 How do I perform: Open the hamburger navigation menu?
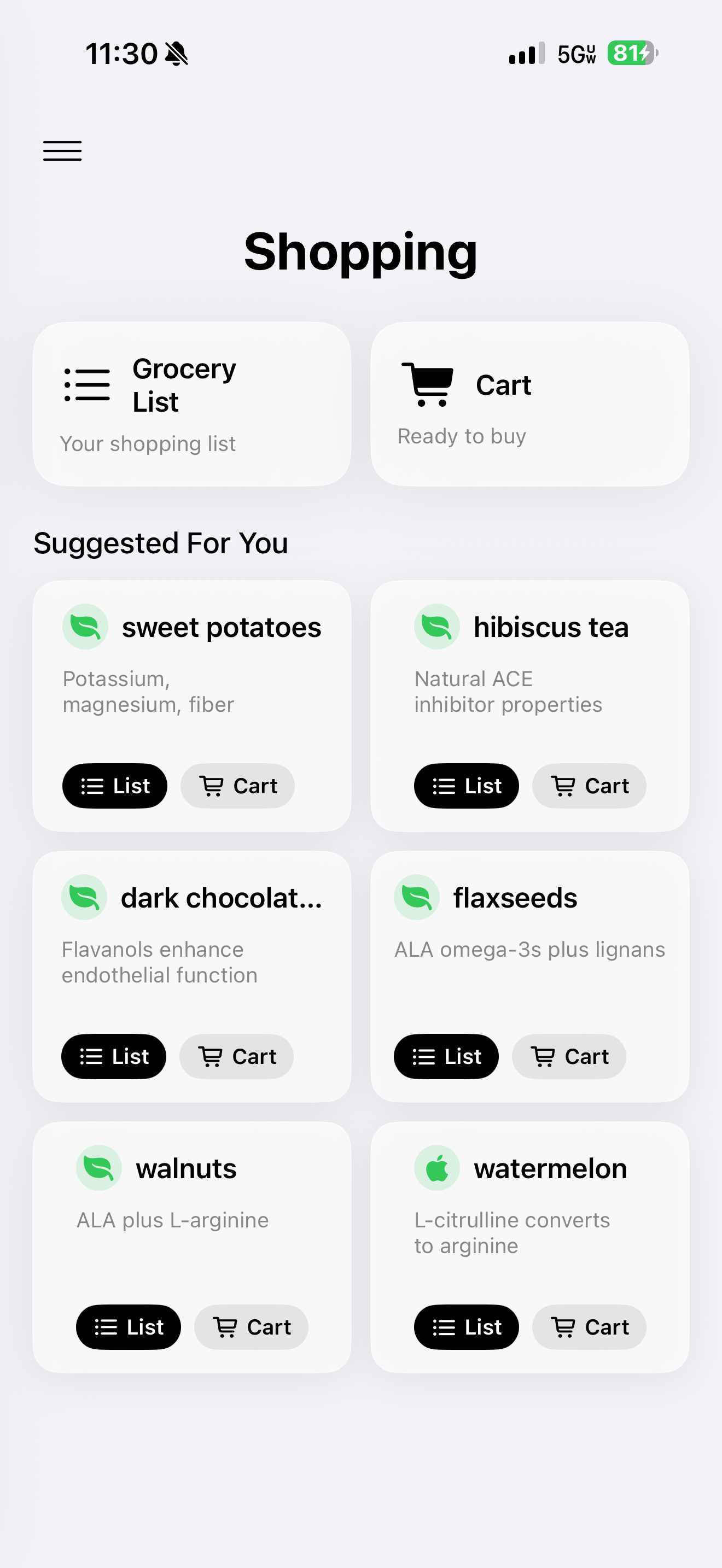(x=61, y=150)
